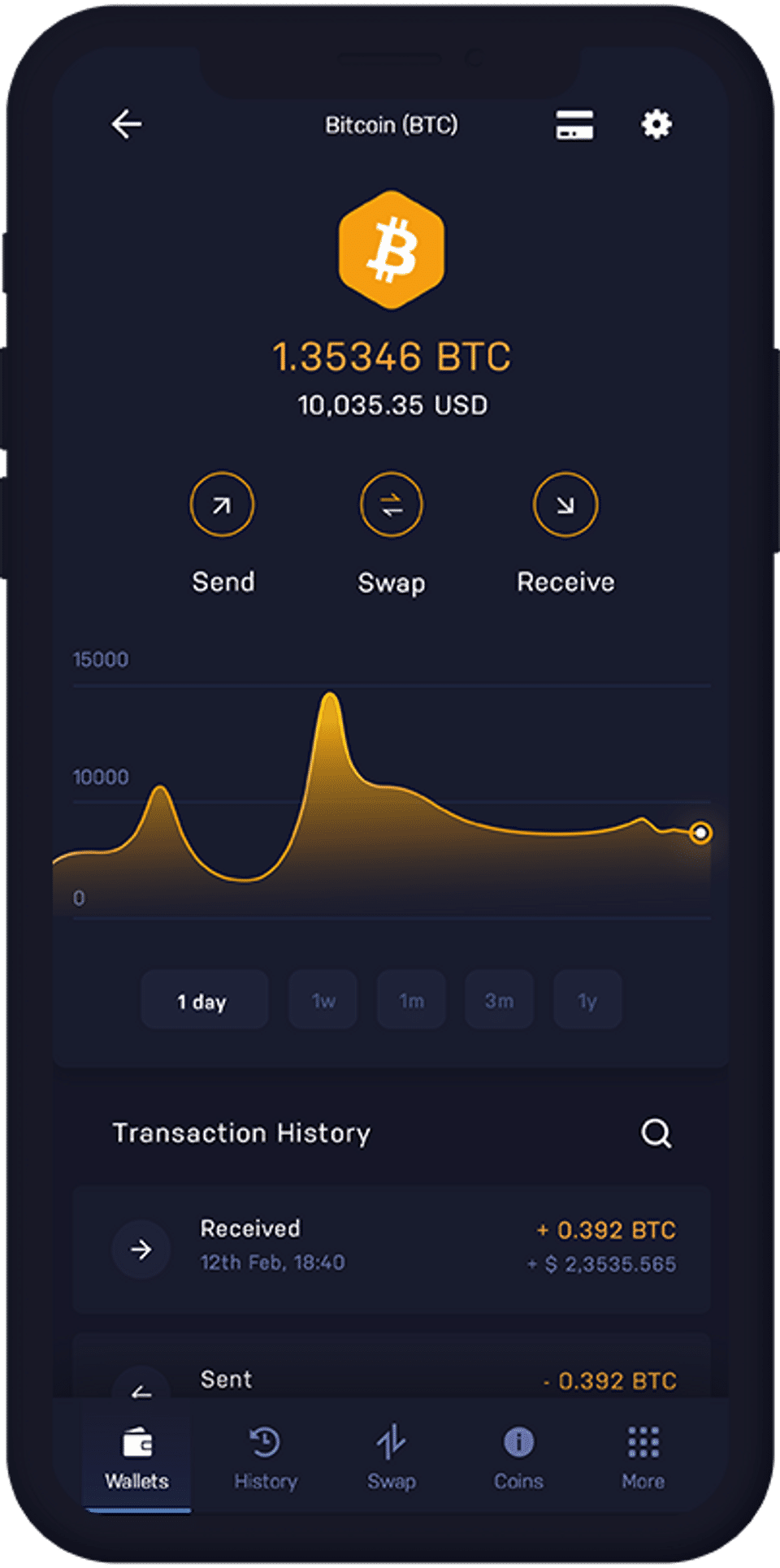This screenshot has width=780, height=1568.
Task: Send Bitcoin
Action: point(222,505)
